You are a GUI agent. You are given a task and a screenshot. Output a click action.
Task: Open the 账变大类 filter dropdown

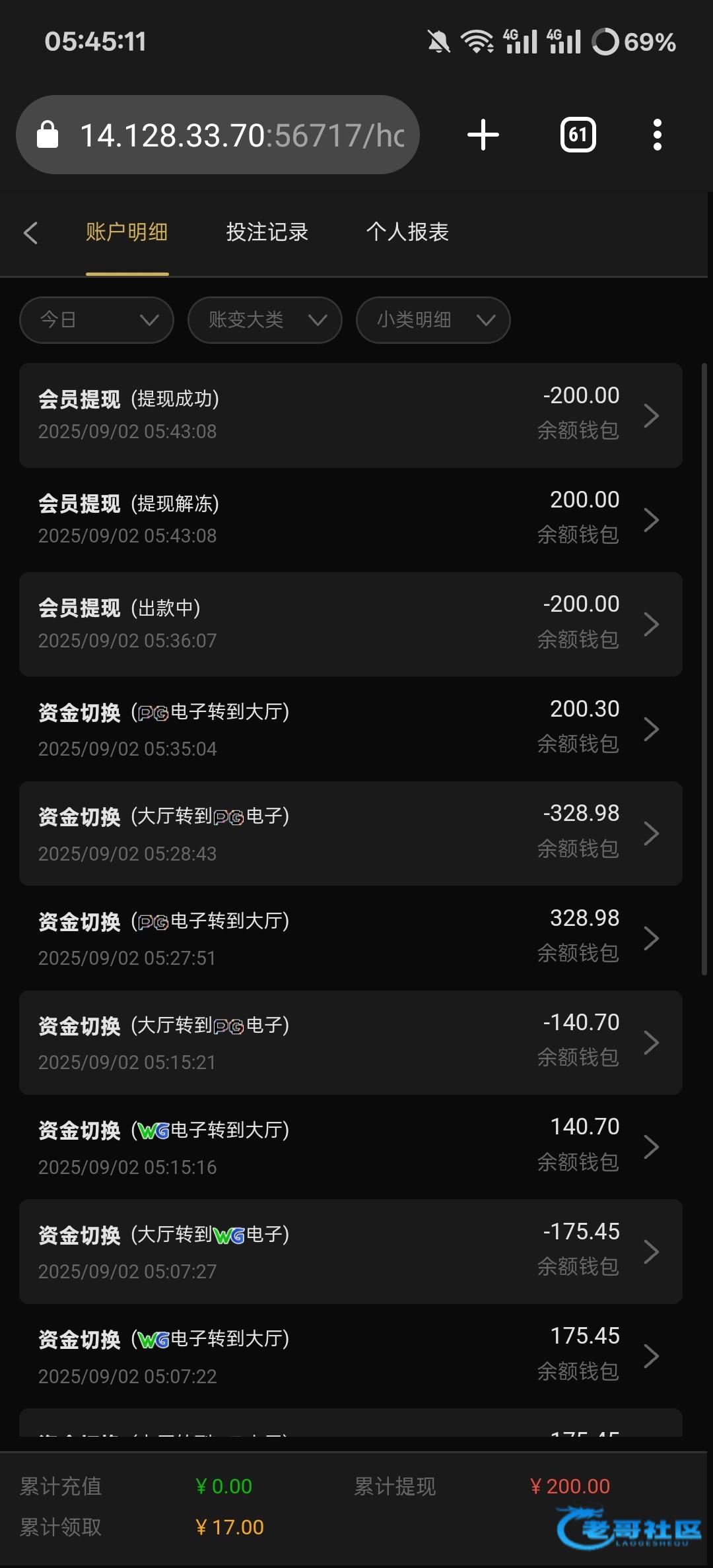point(265,320)
